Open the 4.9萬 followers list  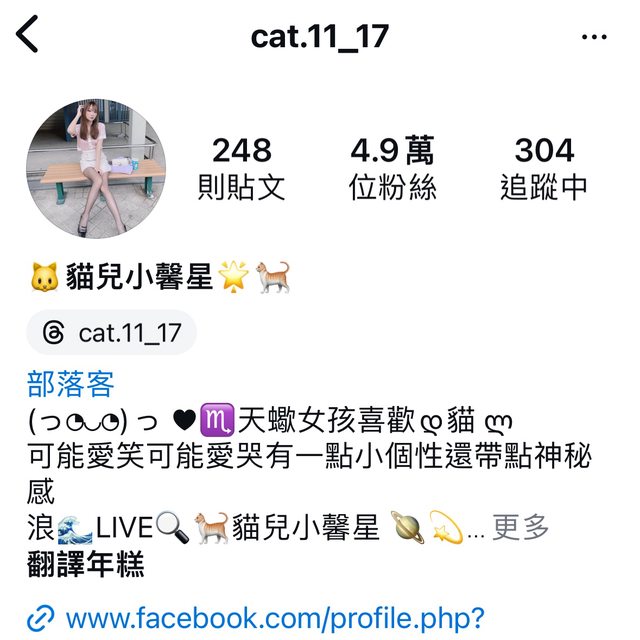tap(392, 168)
